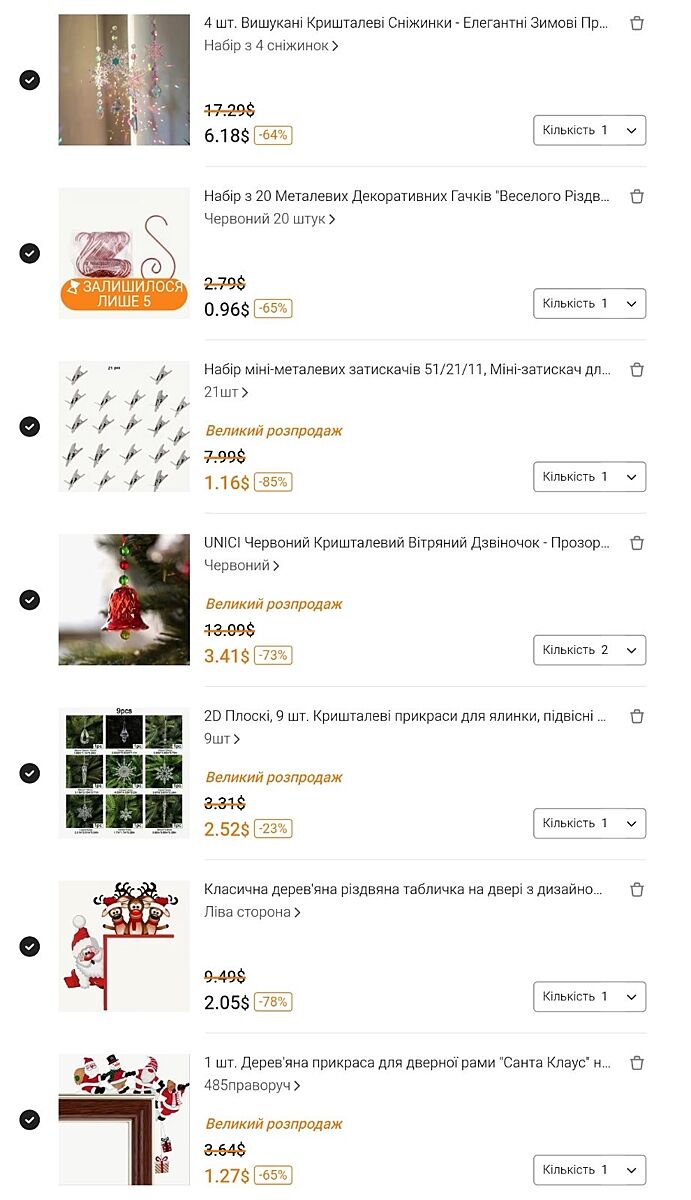This screenshot has height=1200, width=691.
Task: Change '21шт' option of mini clips
Action: pos(226,392)
